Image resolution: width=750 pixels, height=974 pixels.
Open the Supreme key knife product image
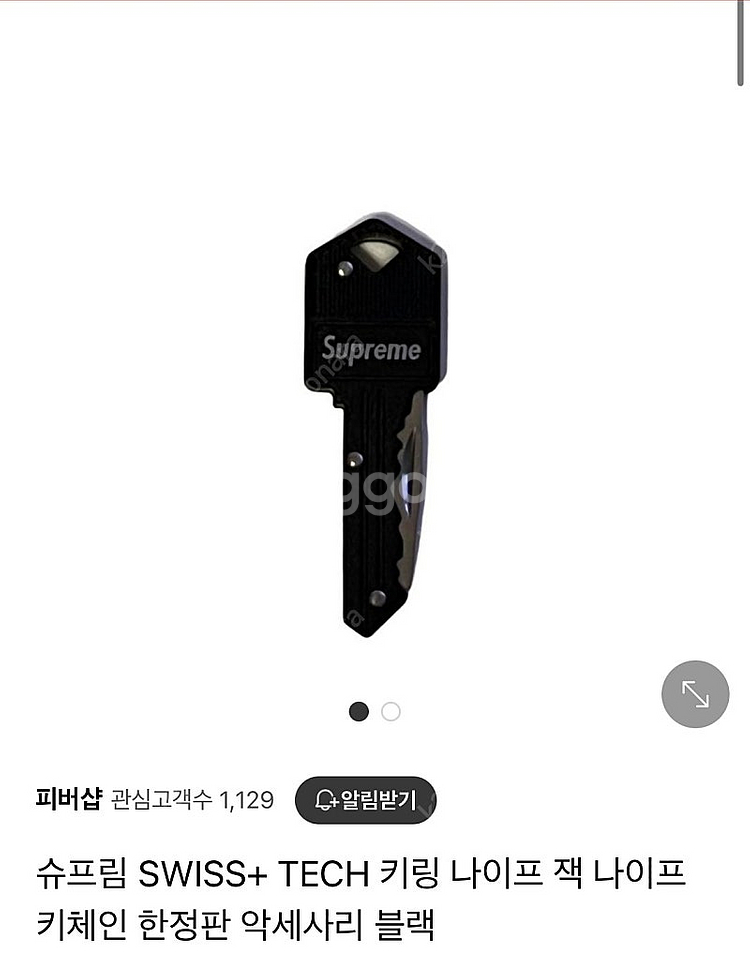tap(375, 424)
